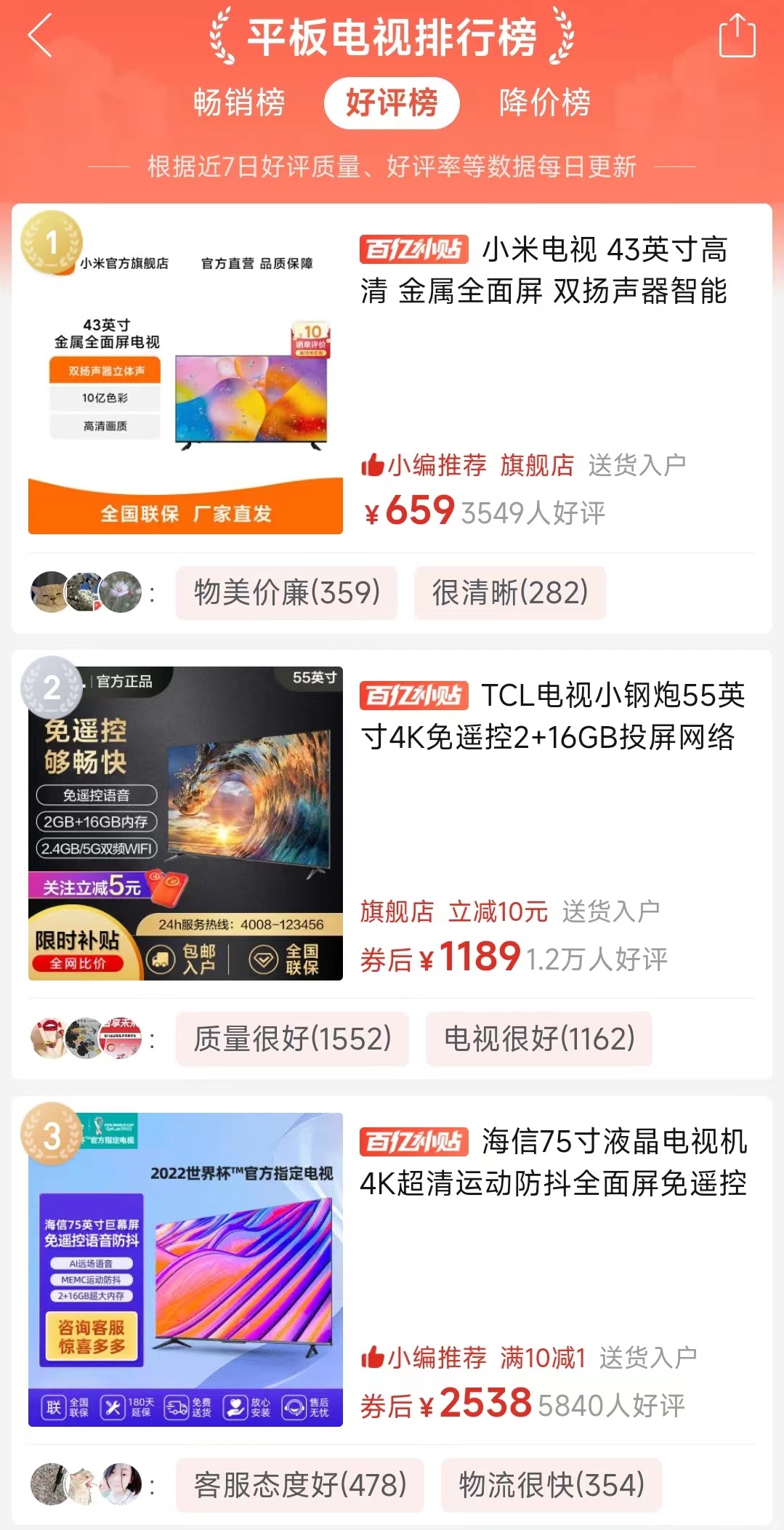Screen dimensions: 784x1530
Task: Tap the 电视很好(1162) review tag
Action: pos(538,1041)
